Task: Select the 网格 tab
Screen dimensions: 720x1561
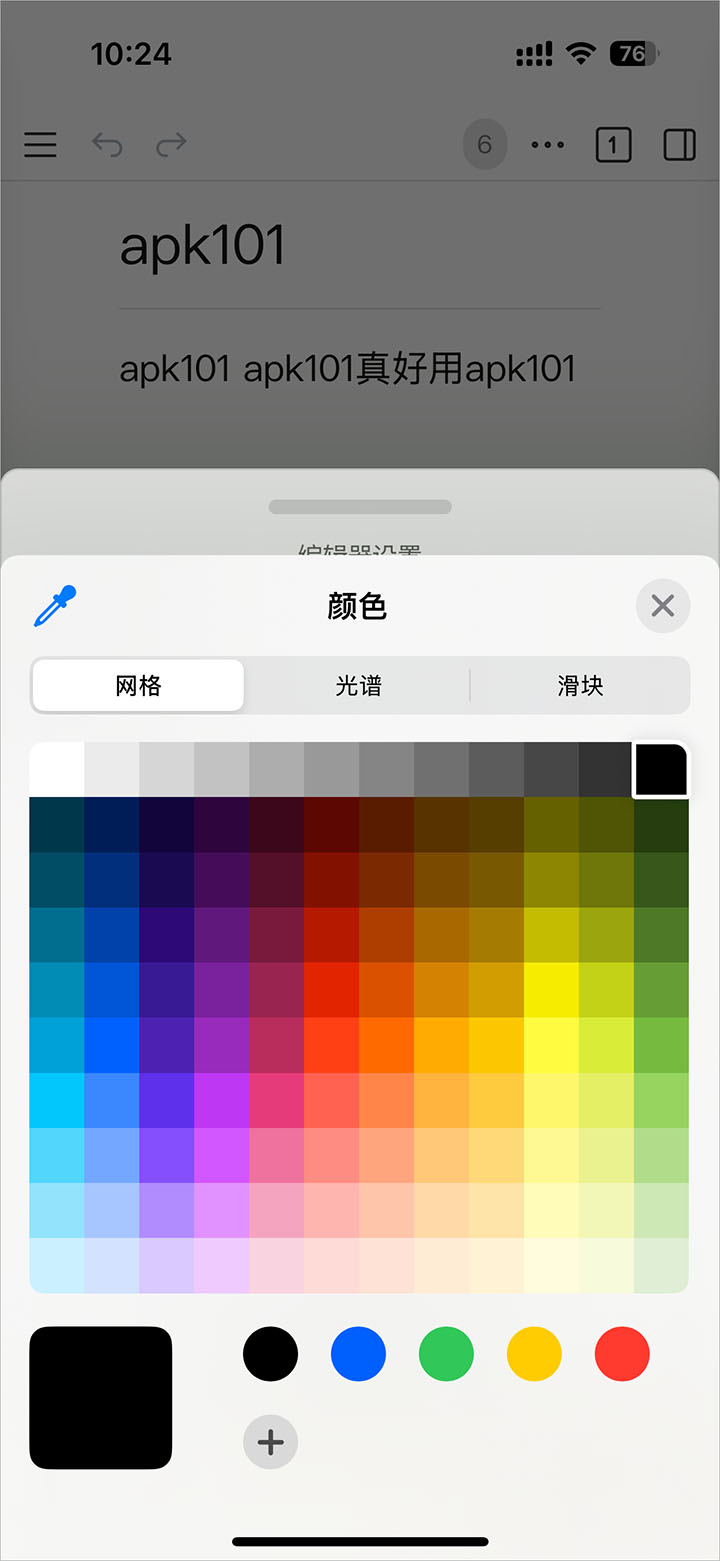Action: (138, 686)
